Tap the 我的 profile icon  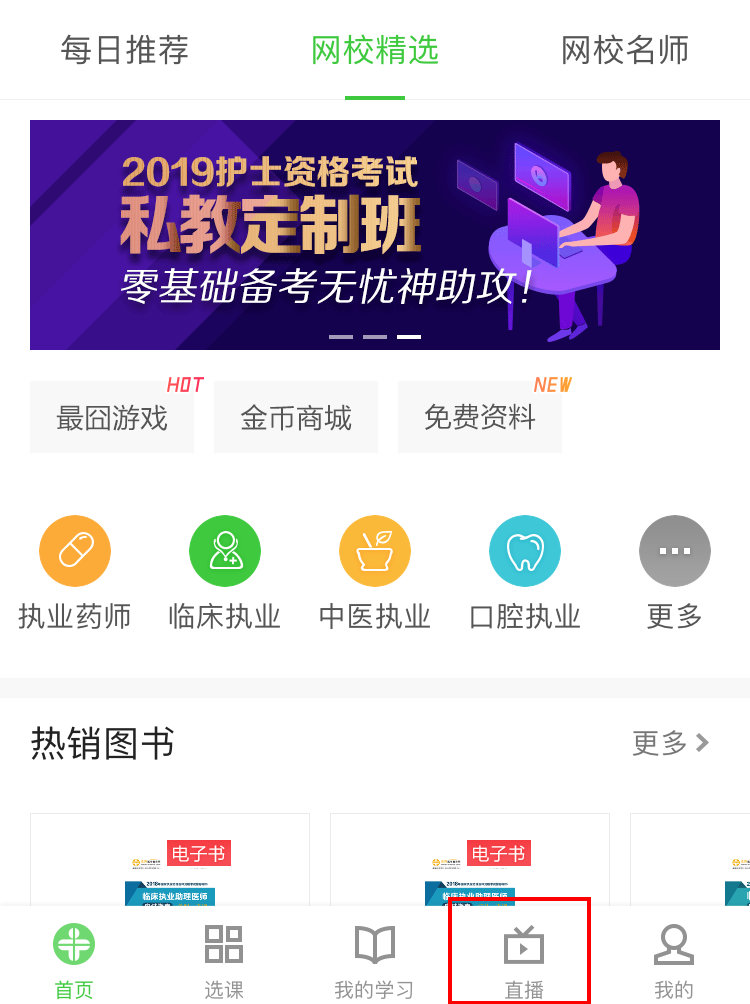[x=674, y=943]
